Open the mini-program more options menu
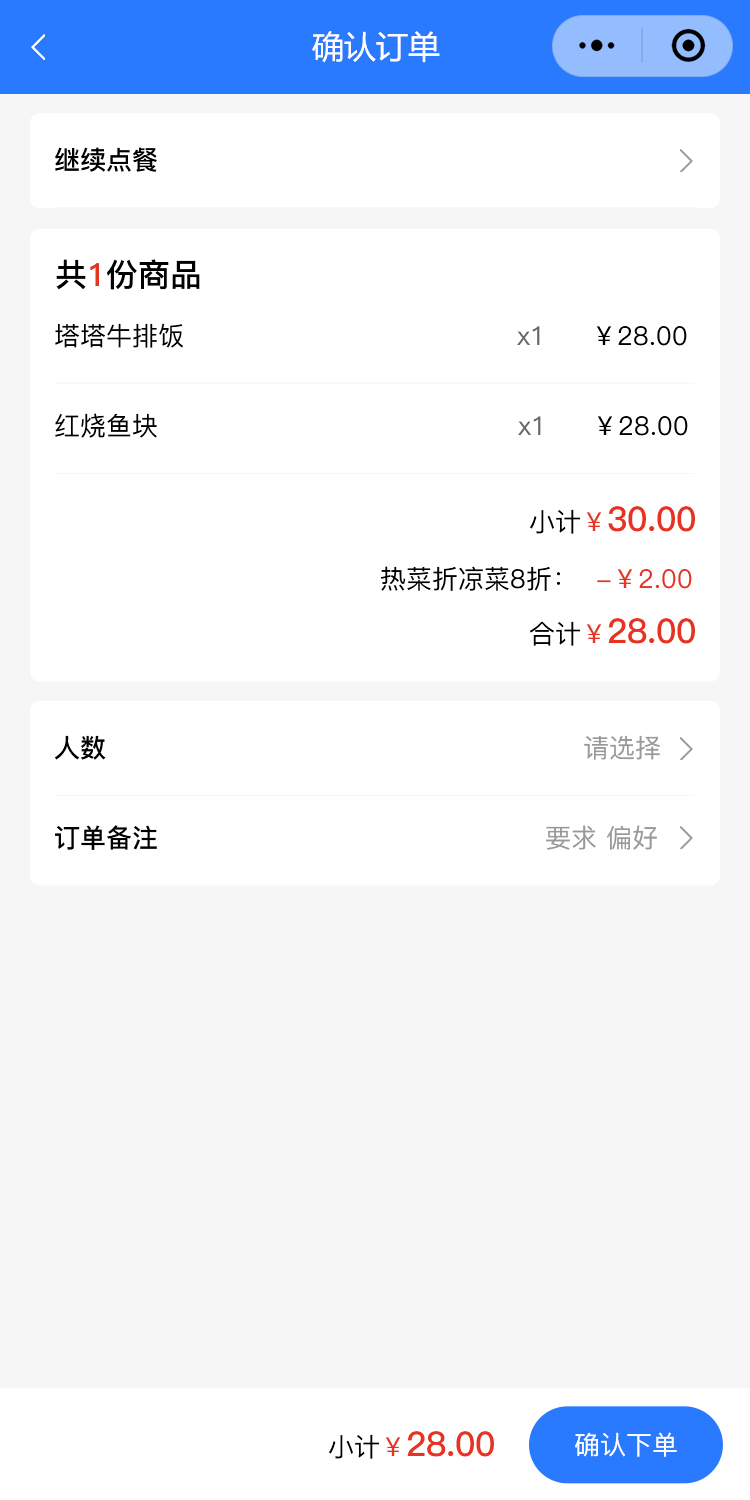The image size is (750, 1500). (x=597, y=46)
